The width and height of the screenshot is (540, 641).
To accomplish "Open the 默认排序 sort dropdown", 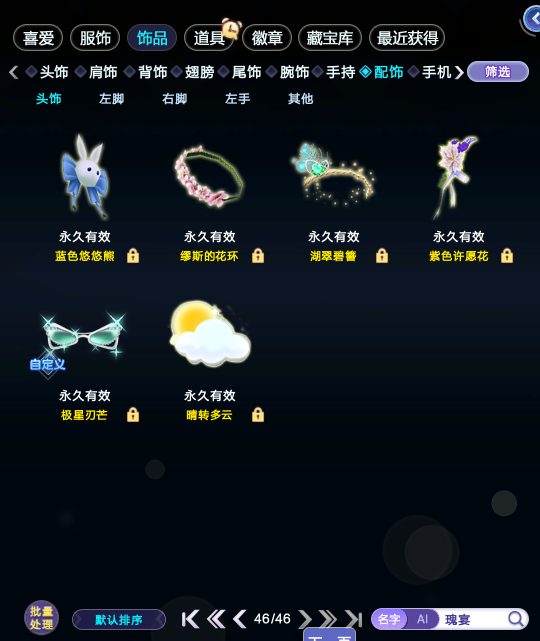I will coord(119,620).
